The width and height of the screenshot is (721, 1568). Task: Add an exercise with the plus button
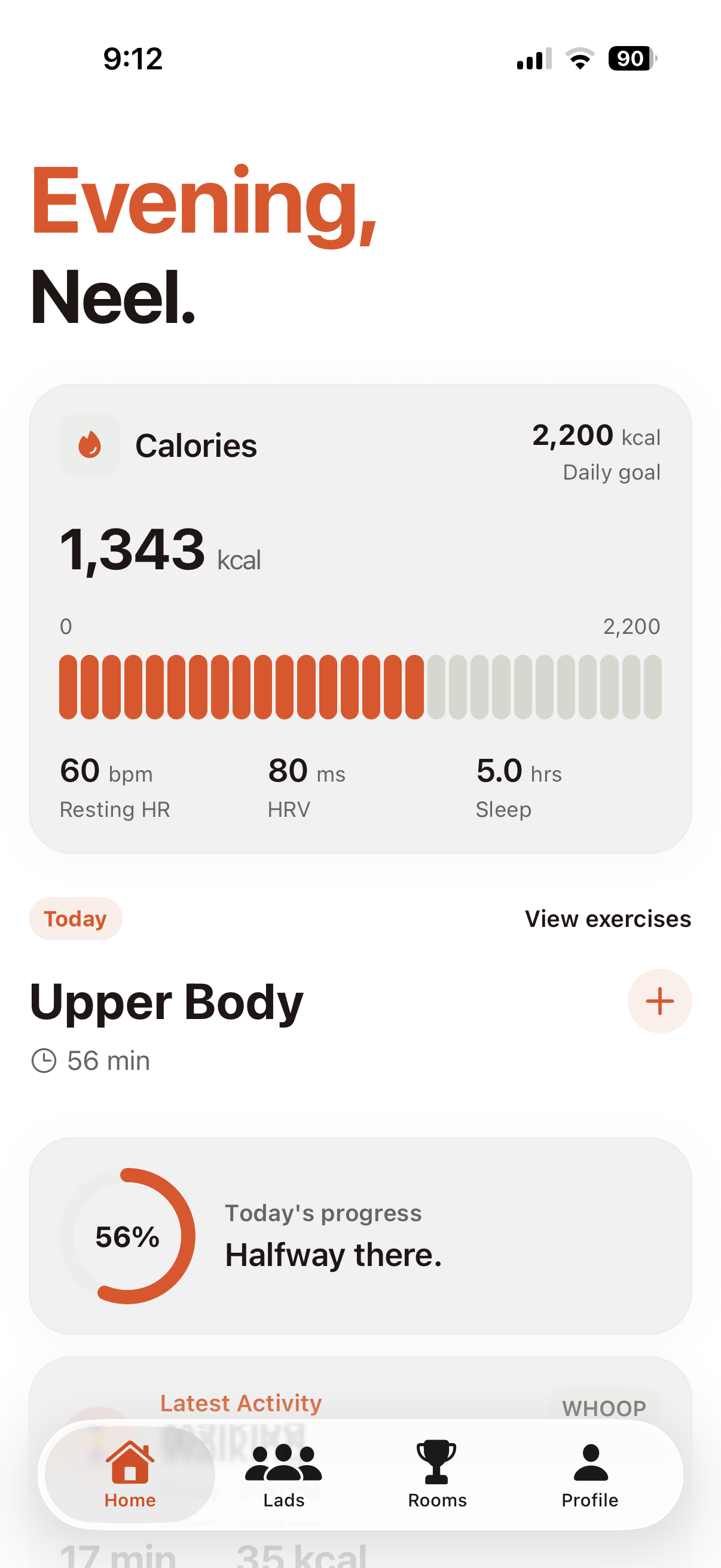coord(659,1000)
